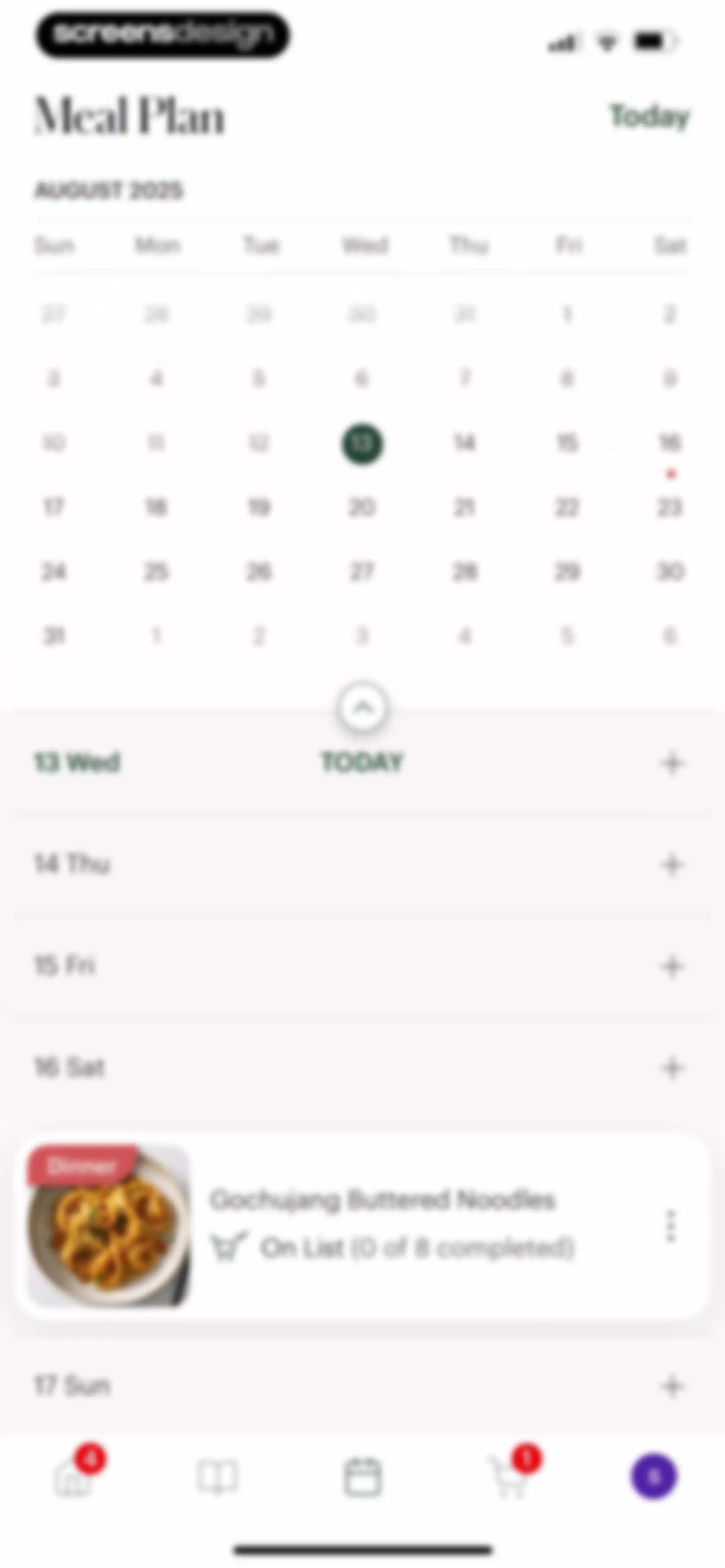Add a meal to 16 Sat

click(x=672, y=1068)
